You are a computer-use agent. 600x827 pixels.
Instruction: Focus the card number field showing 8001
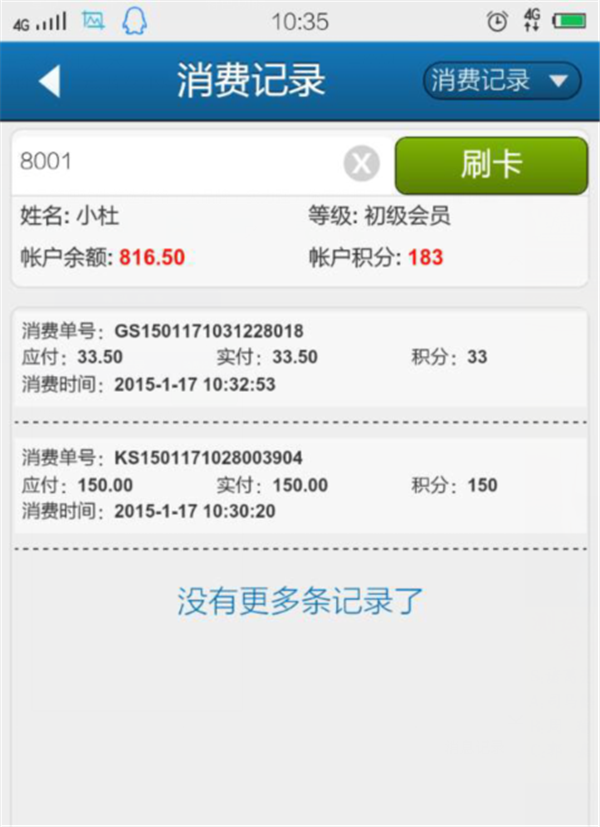(175, 164)
